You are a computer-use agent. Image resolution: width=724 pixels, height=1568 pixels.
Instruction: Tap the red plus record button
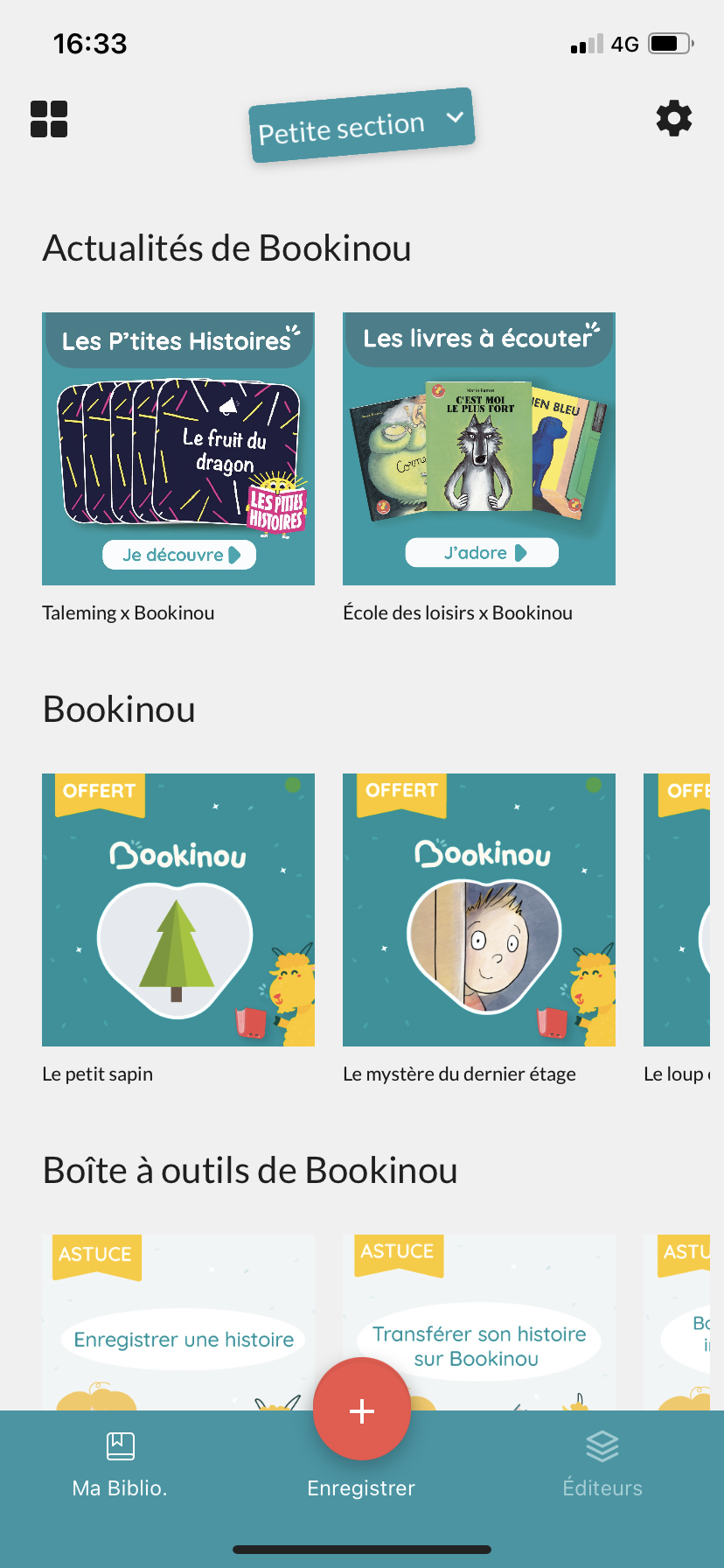click(x=361, y=1410)
